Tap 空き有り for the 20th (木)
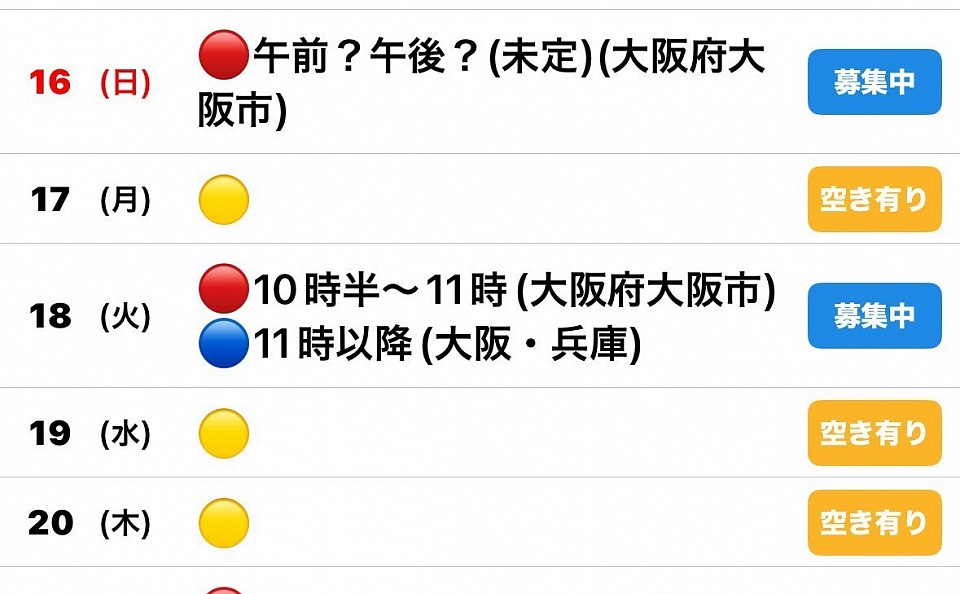This screenshot has width=960, height=594. pos(874,522)
